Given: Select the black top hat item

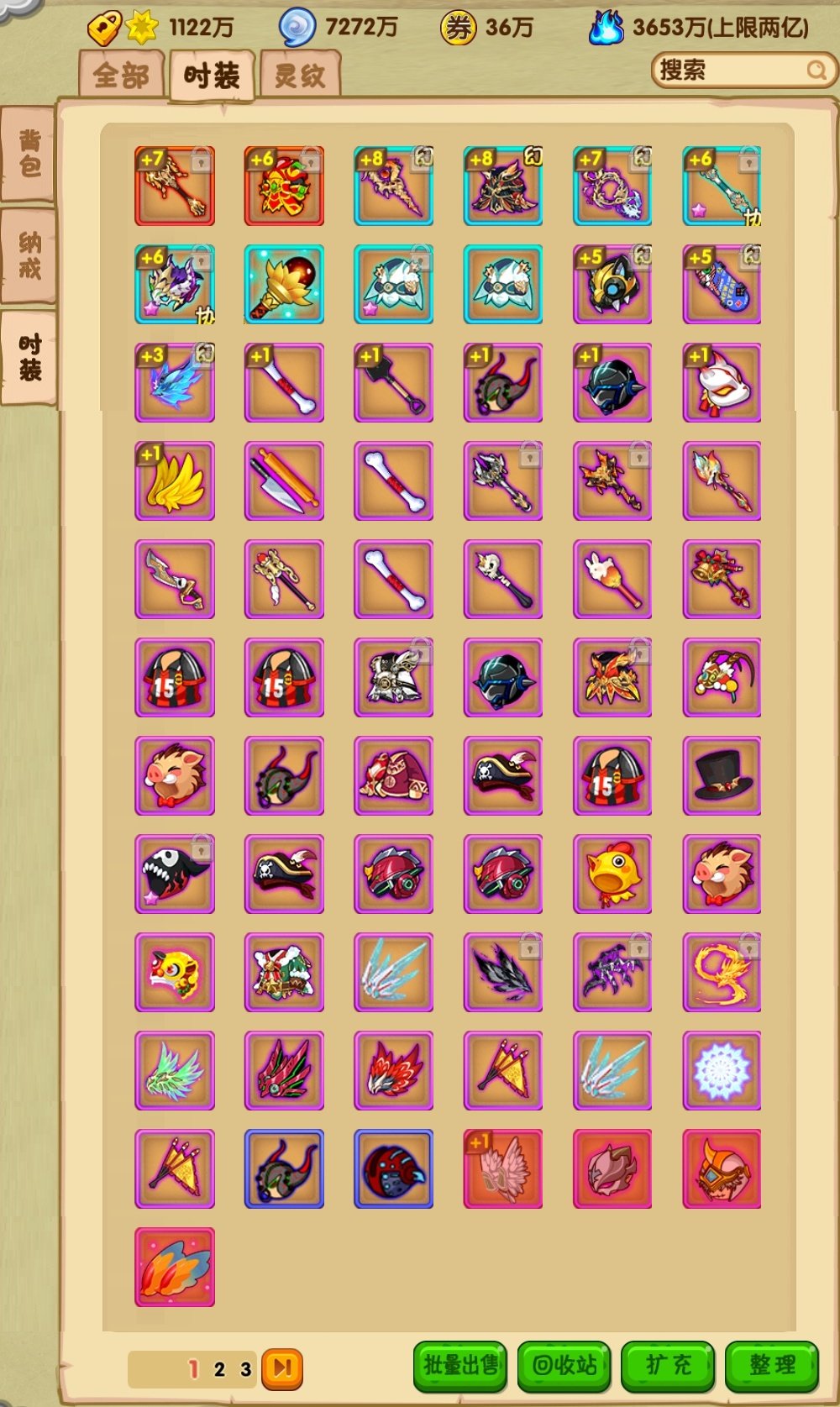Looking at the screenshot, I should [x=722, y=776].
